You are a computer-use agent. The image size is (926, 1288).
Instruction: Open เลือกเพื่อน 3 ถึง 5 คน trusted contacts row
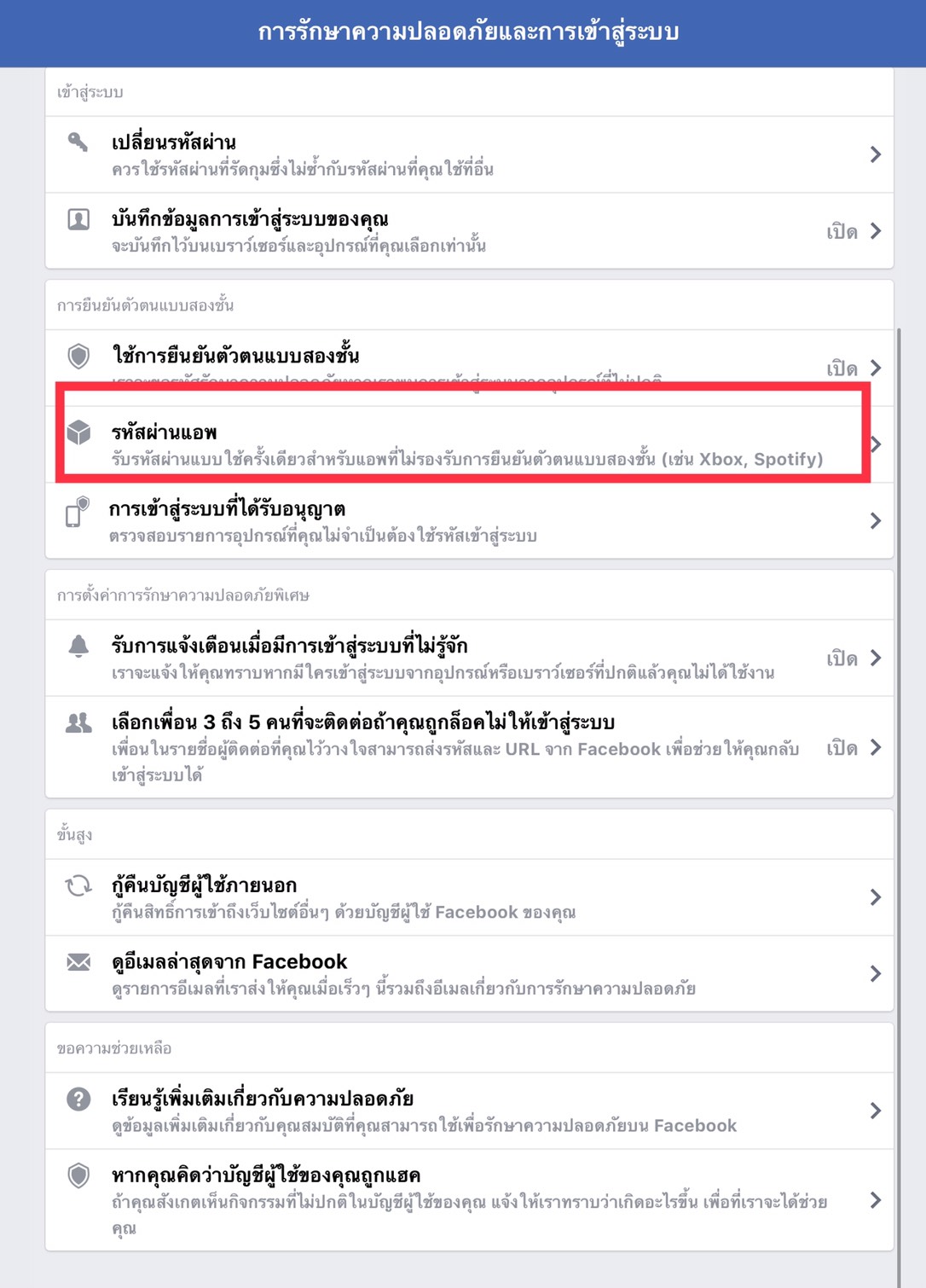click(469, 747)
